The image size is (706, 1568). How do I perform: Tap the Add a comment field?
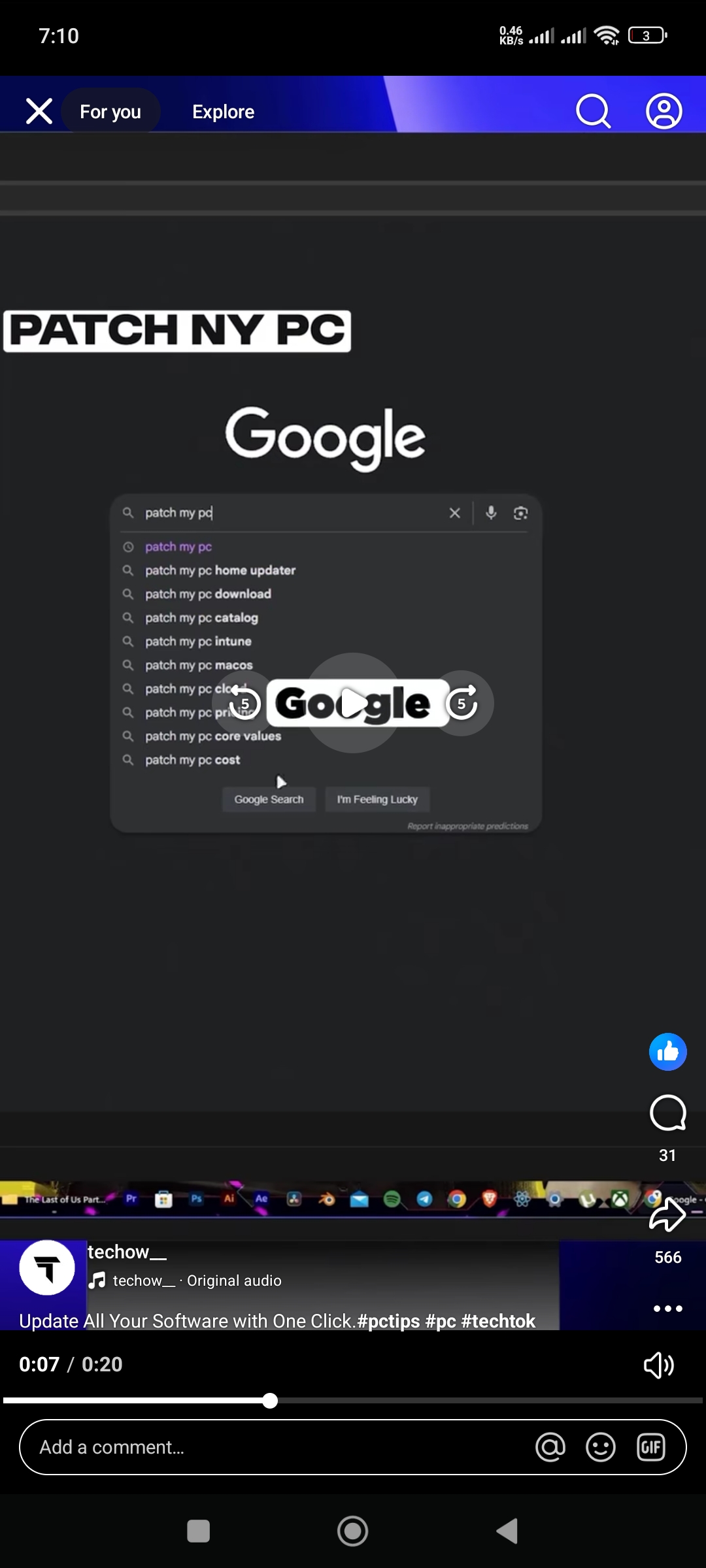click(261, 1447)
